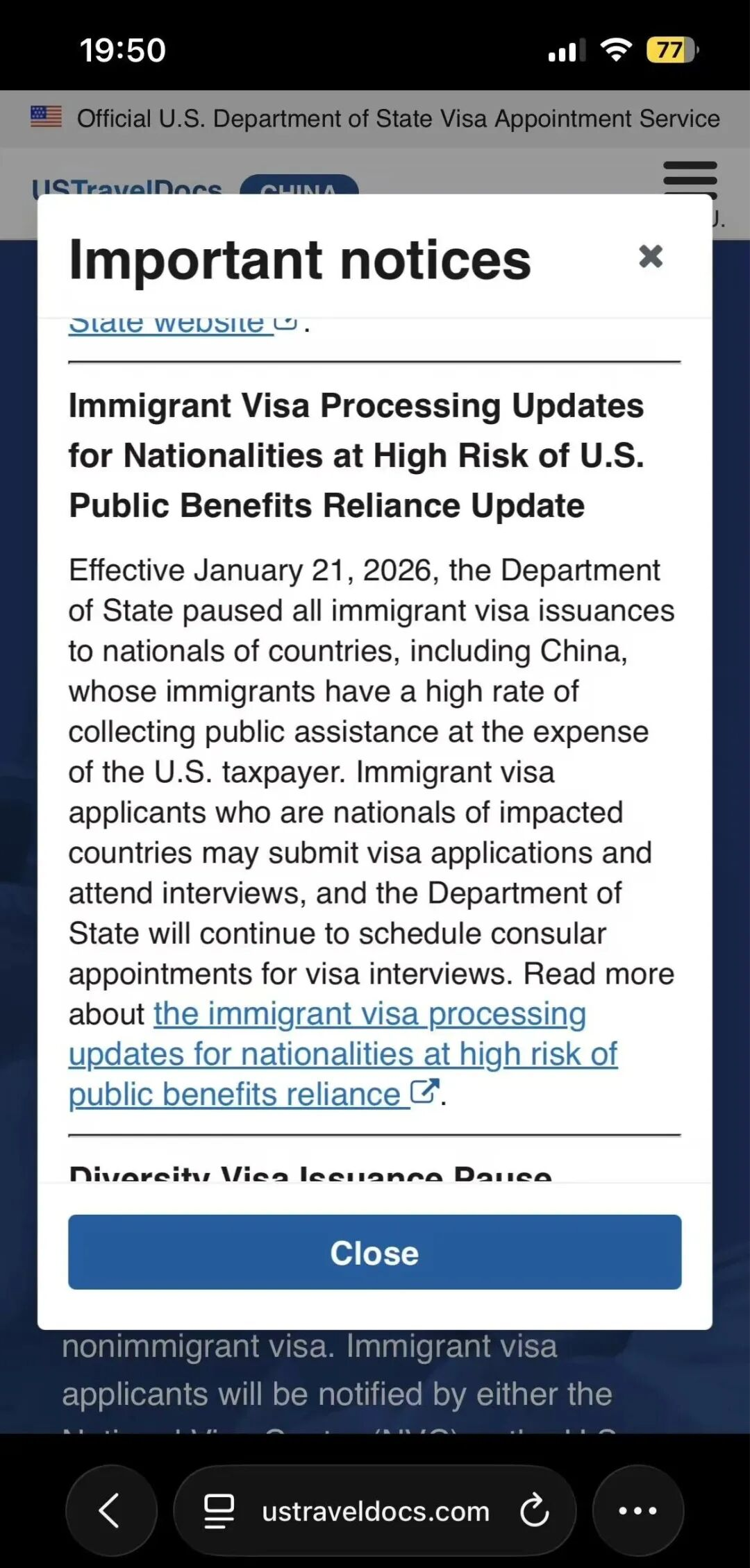Go back in the browser
The width and height of the screenshot is (750, 1568).
pyautogui.click(x=111, y=1510)
